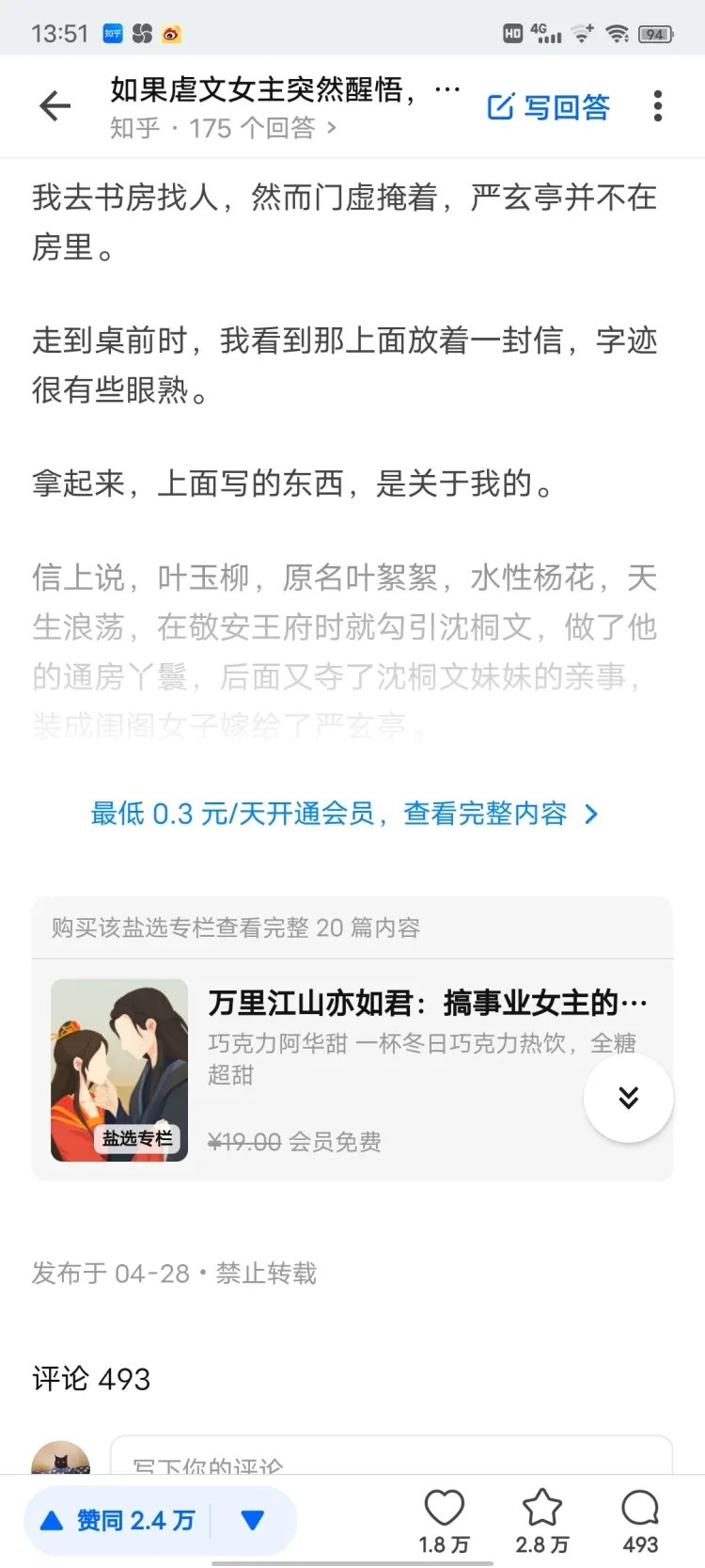This screenshot has height=1568, width=705.
Task: Downvote the answer with the down triangle
Action: pos(253,1520)
